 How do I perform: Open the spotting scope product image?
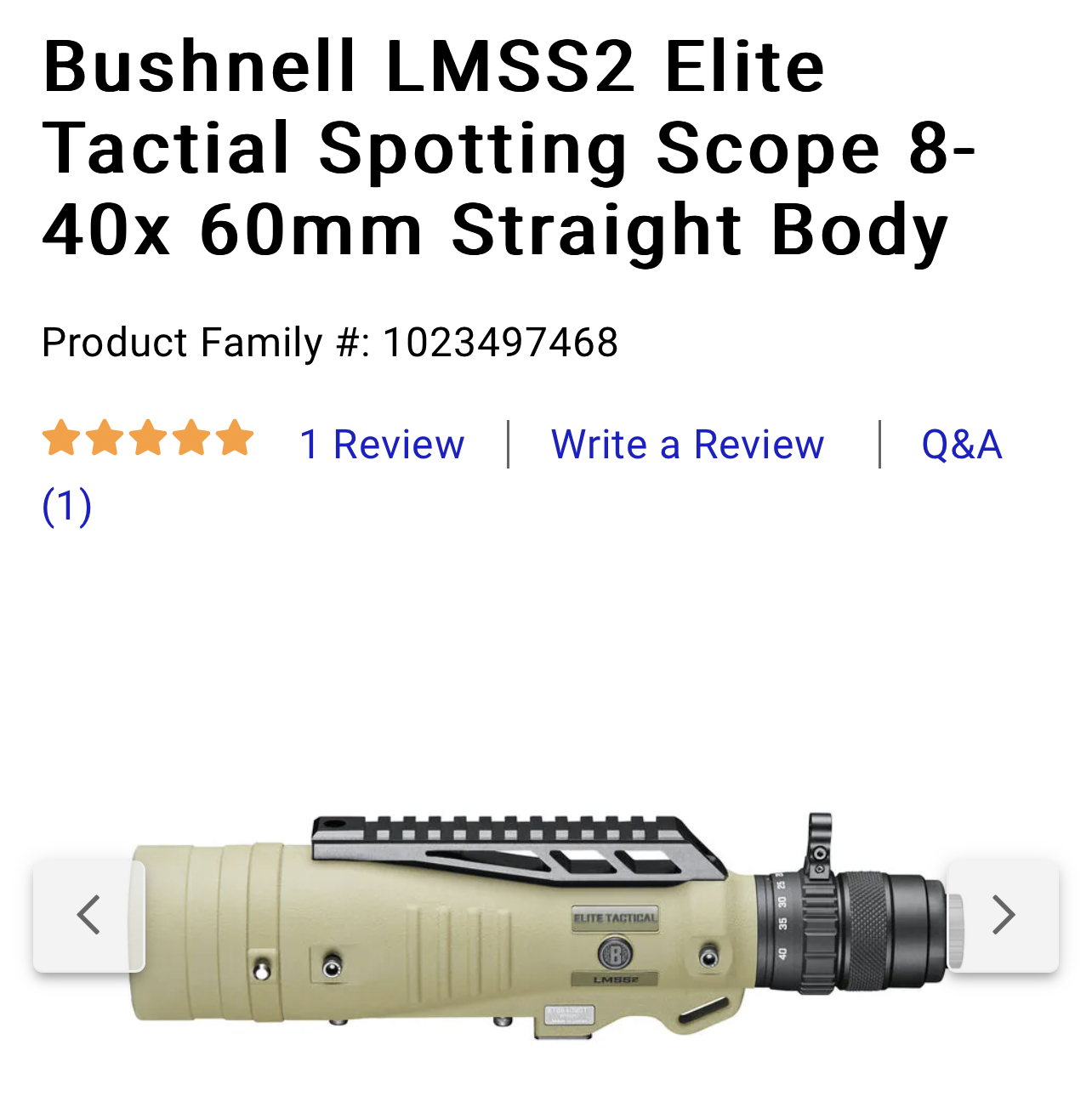pyautogui.click(x=544, y=927)
